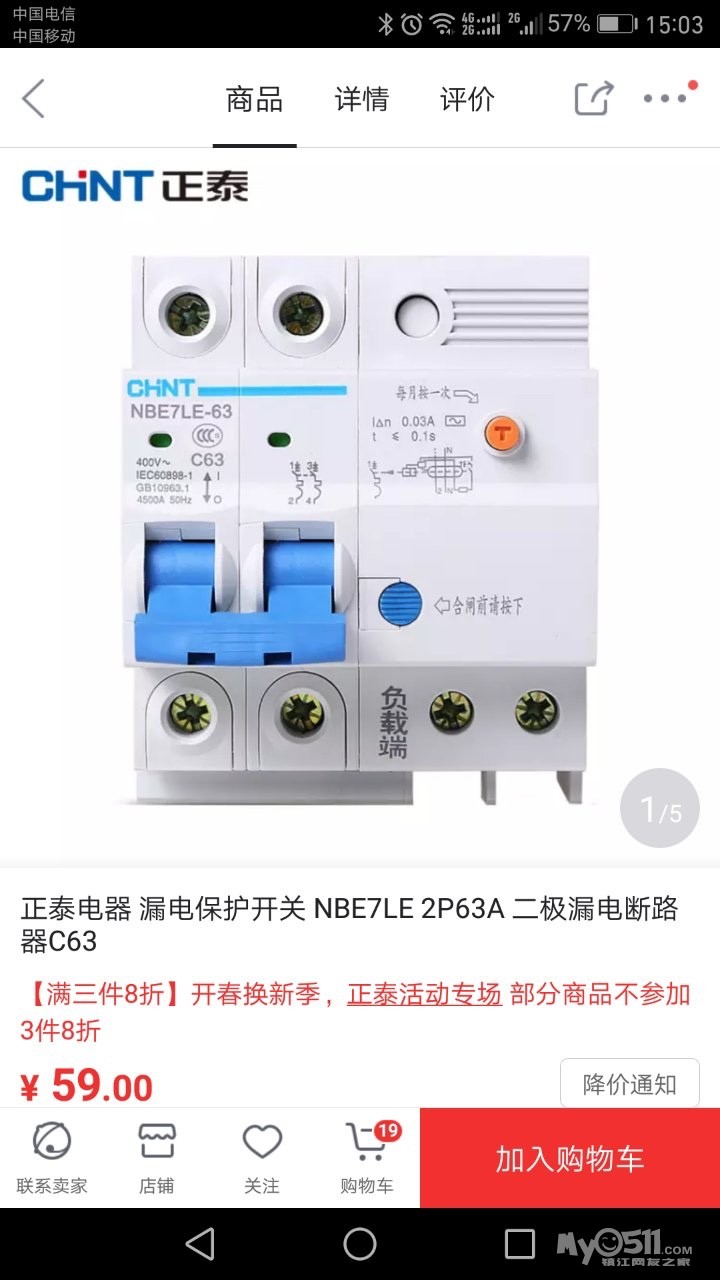Screen dimensions: 720x1280
Task: Share this product
Action: (593, 98)
